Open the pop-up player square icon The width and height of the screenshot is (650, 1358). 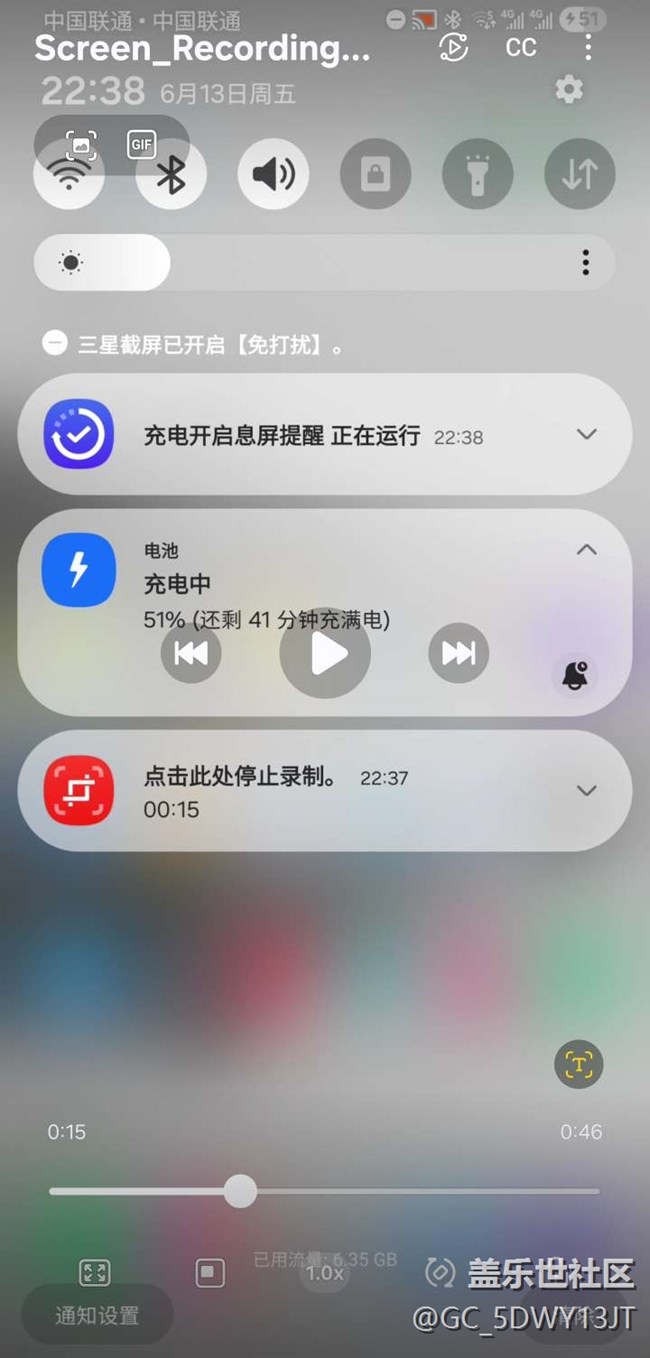tap(210, 1273)
